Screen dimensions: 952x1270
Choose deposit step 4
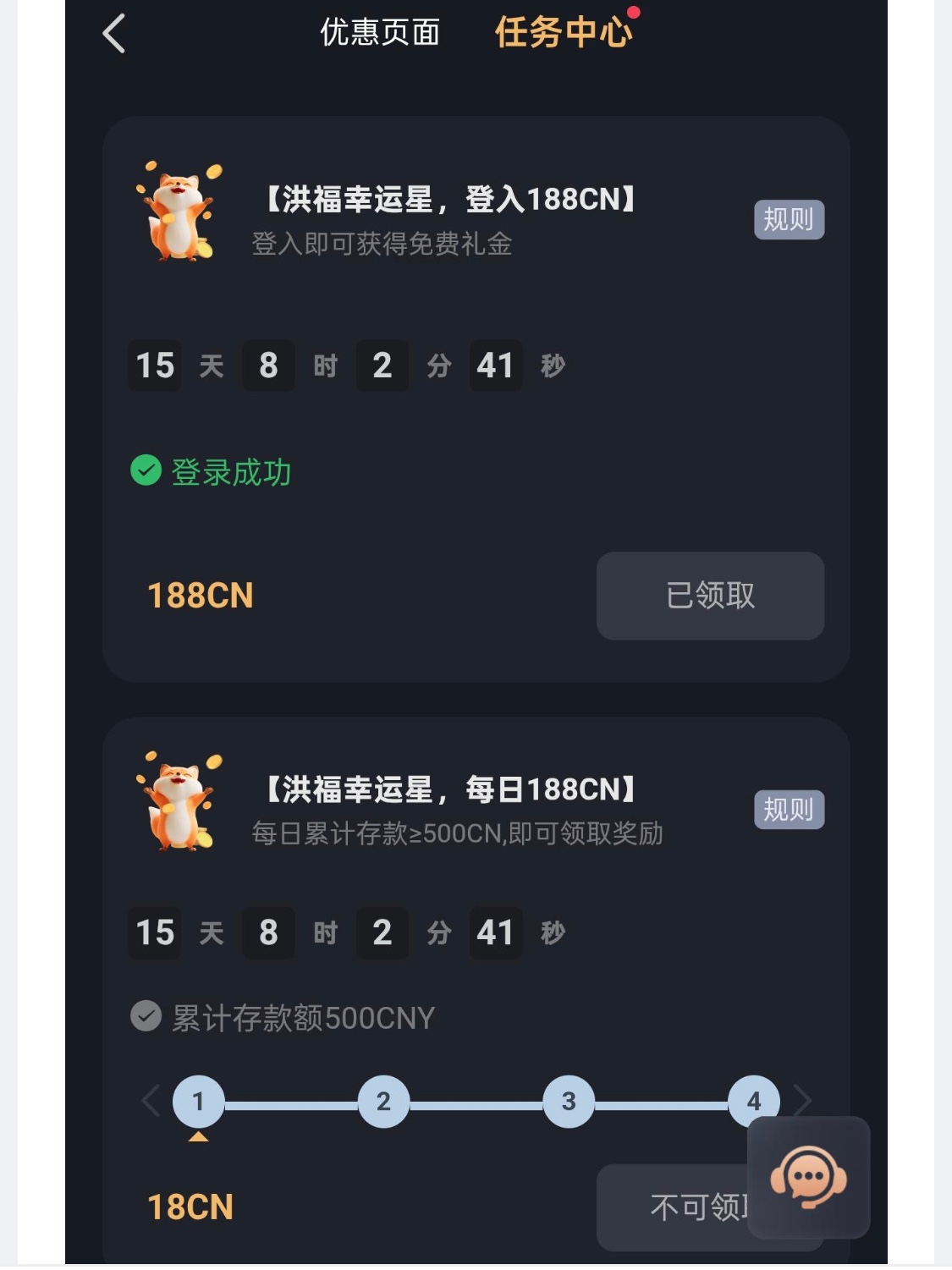coord(753,1099)
